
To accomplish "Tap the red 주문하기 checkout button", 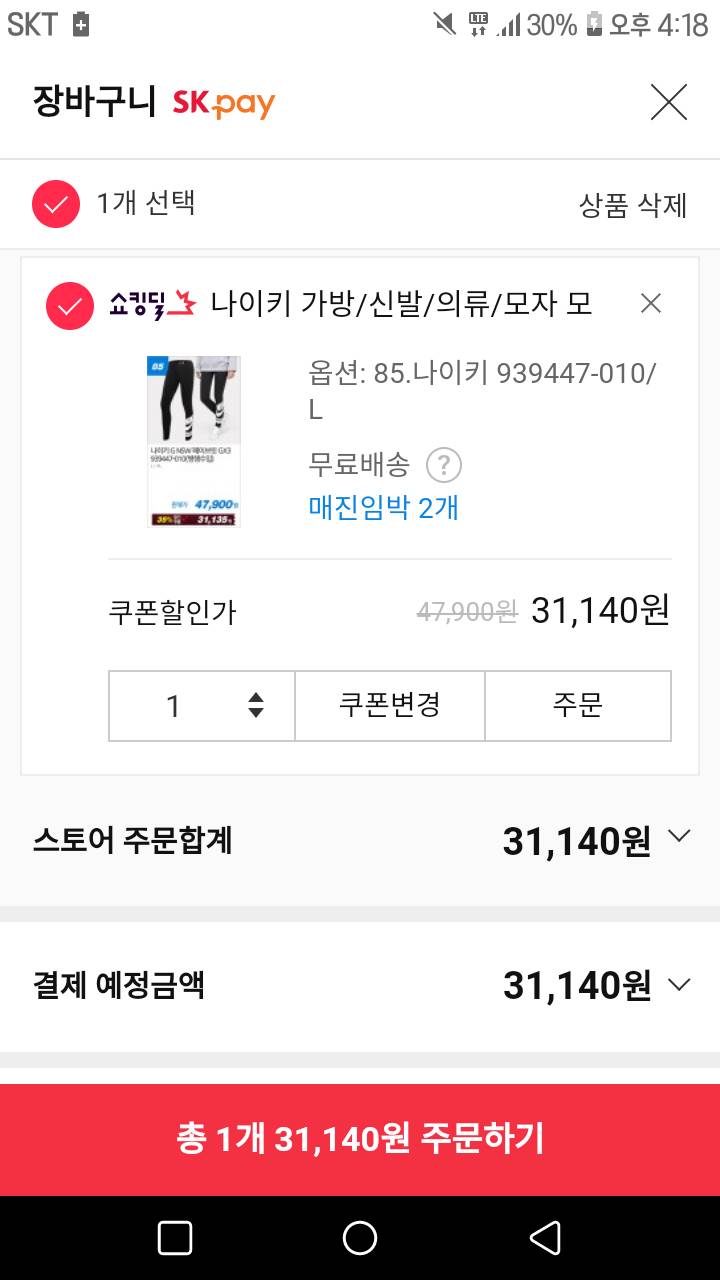I will pos(360,1139).
